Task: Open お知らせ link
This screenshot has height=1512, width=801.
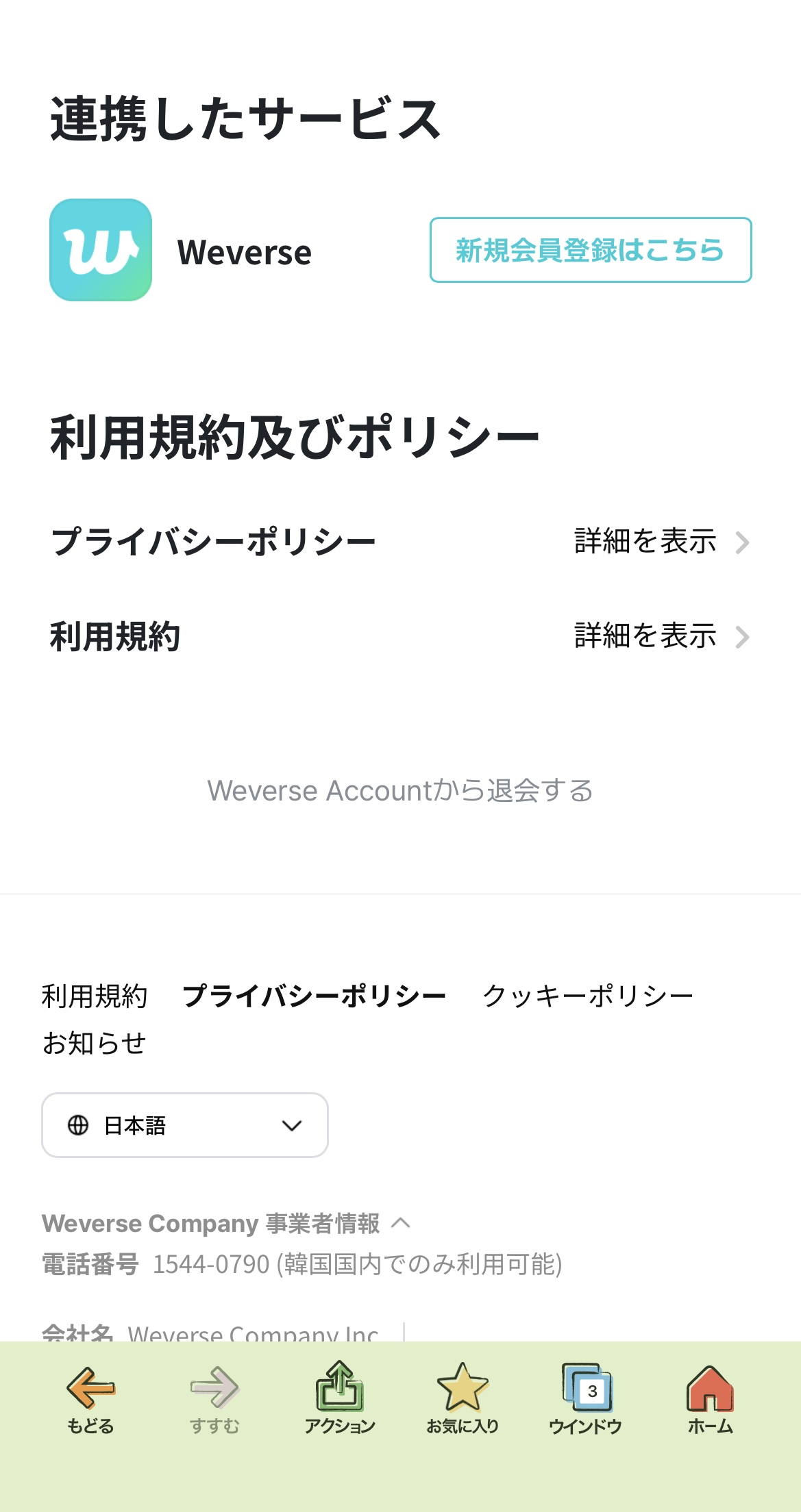Action: click(x=95, y=1043)
